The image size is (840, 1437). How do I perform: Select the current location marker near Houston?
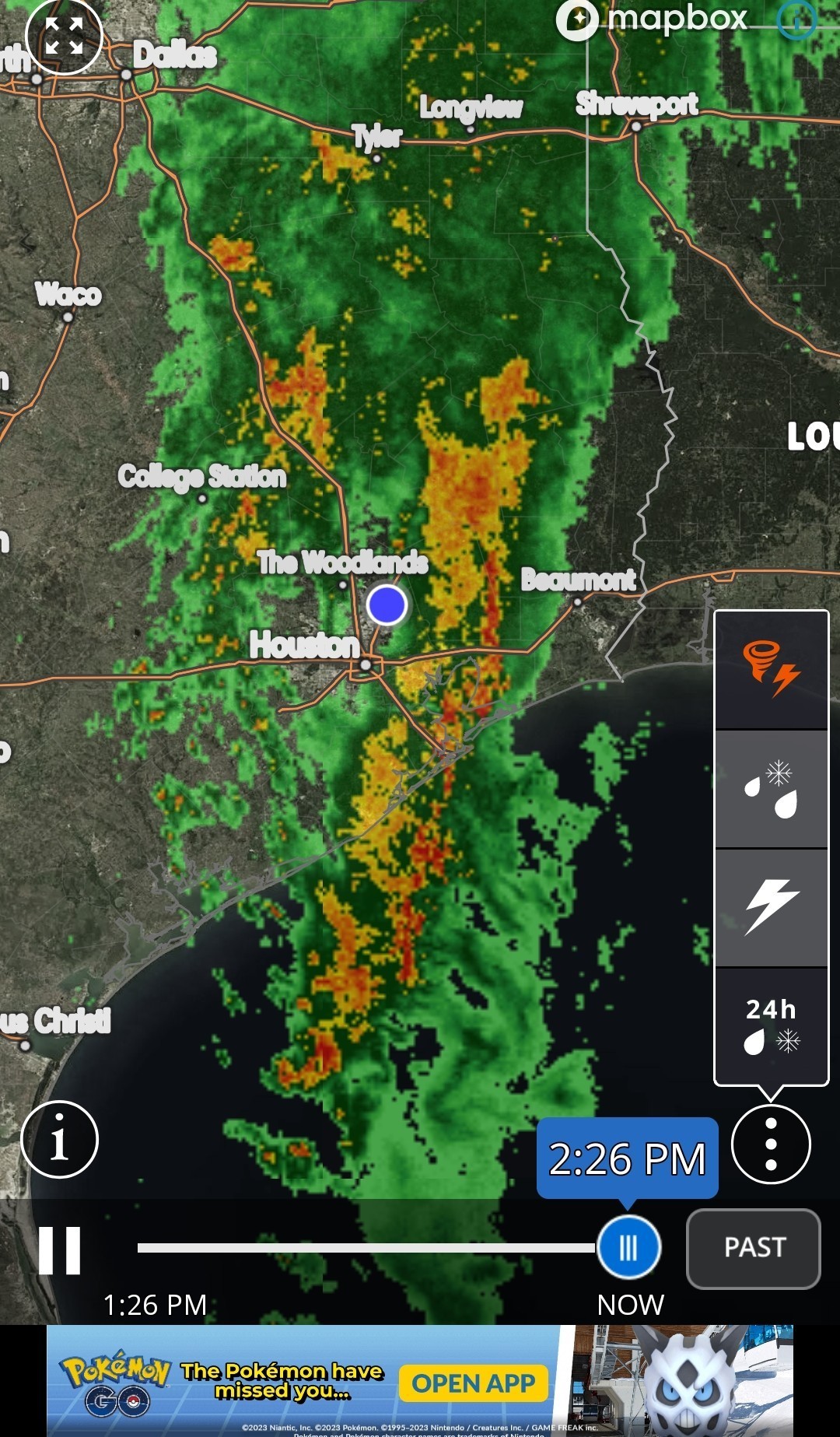(x=387, y=605)
